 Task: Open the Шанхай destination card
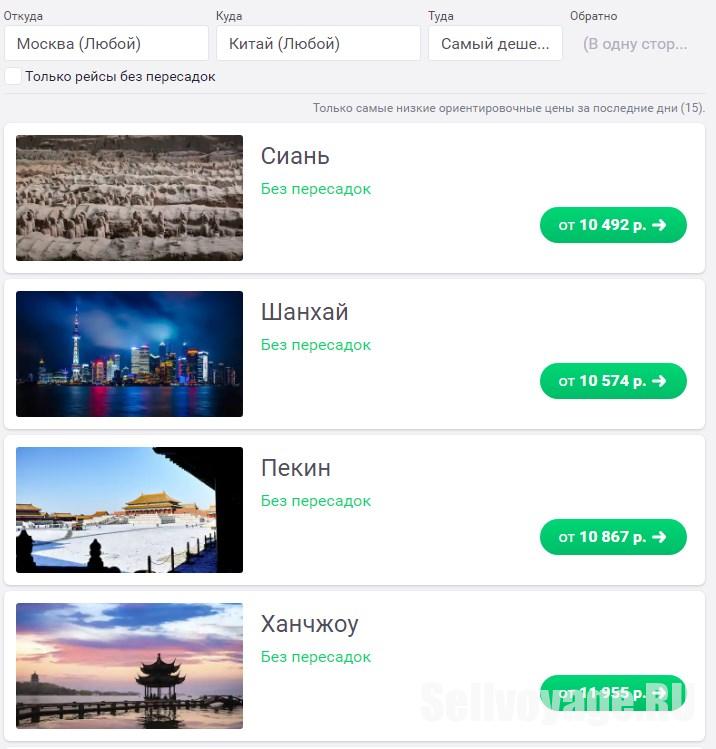[304, 312]
